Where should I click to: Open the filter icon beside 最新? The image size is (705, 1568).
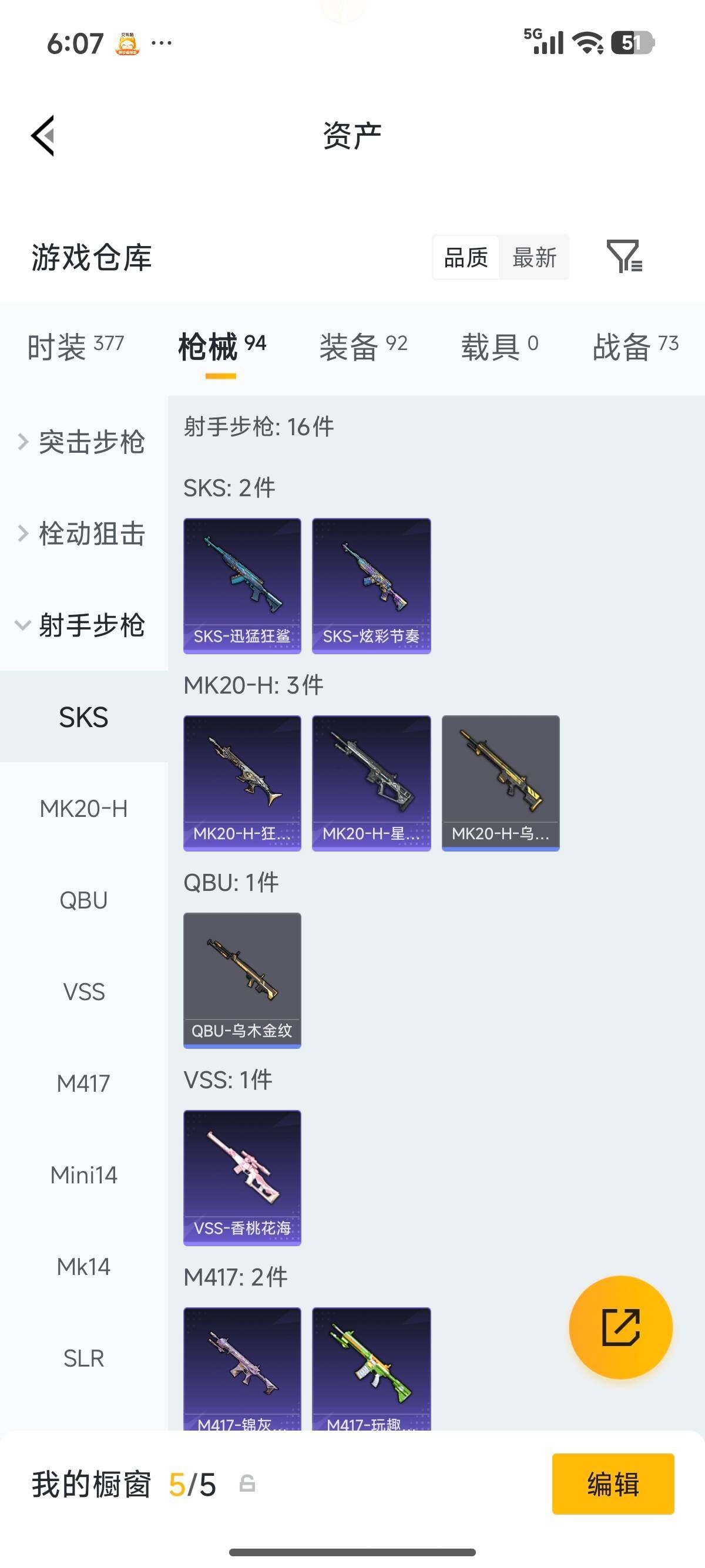click(624, 256)
